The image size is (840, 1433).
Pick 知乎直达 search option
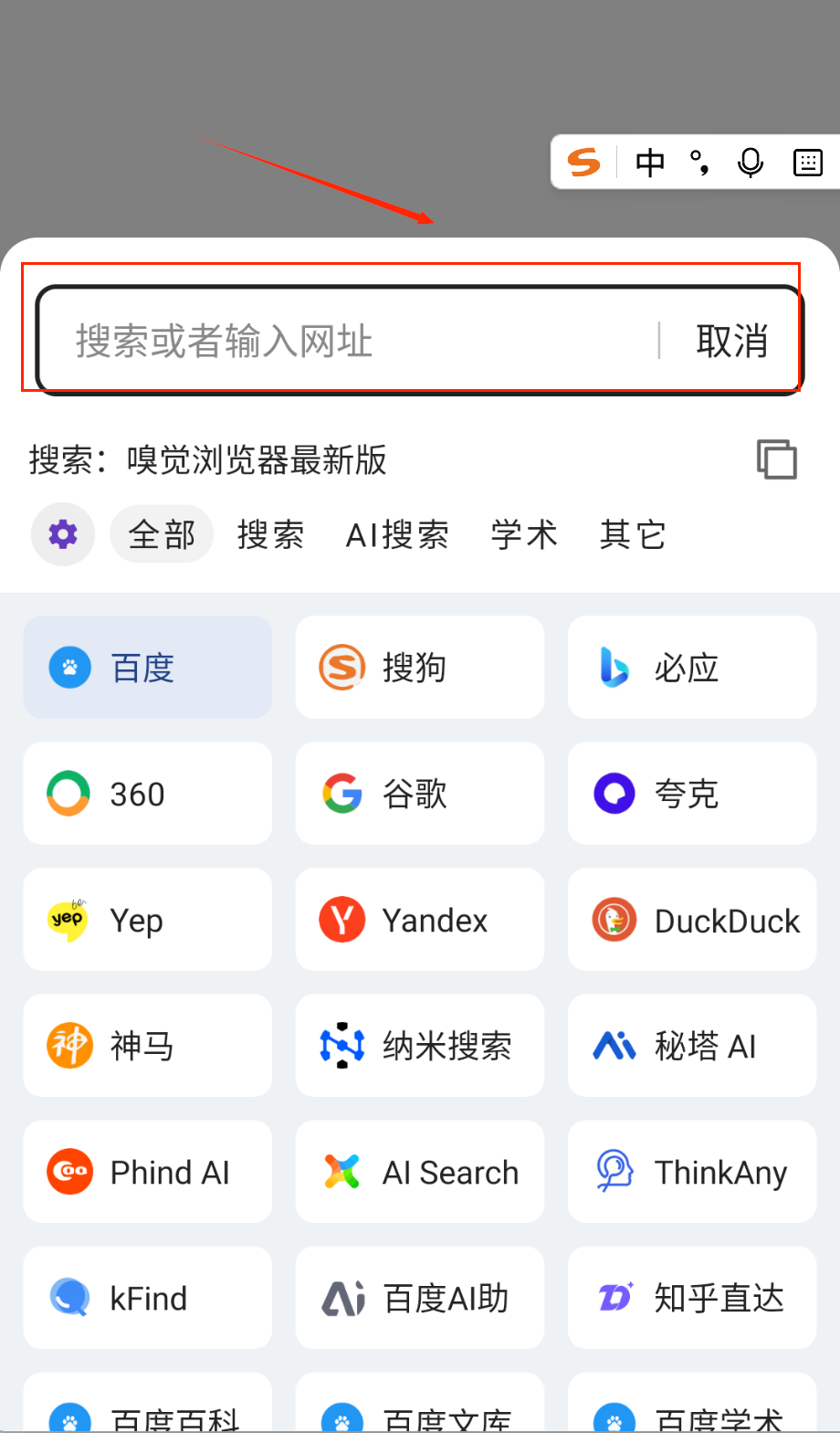tap(692, 1298)
